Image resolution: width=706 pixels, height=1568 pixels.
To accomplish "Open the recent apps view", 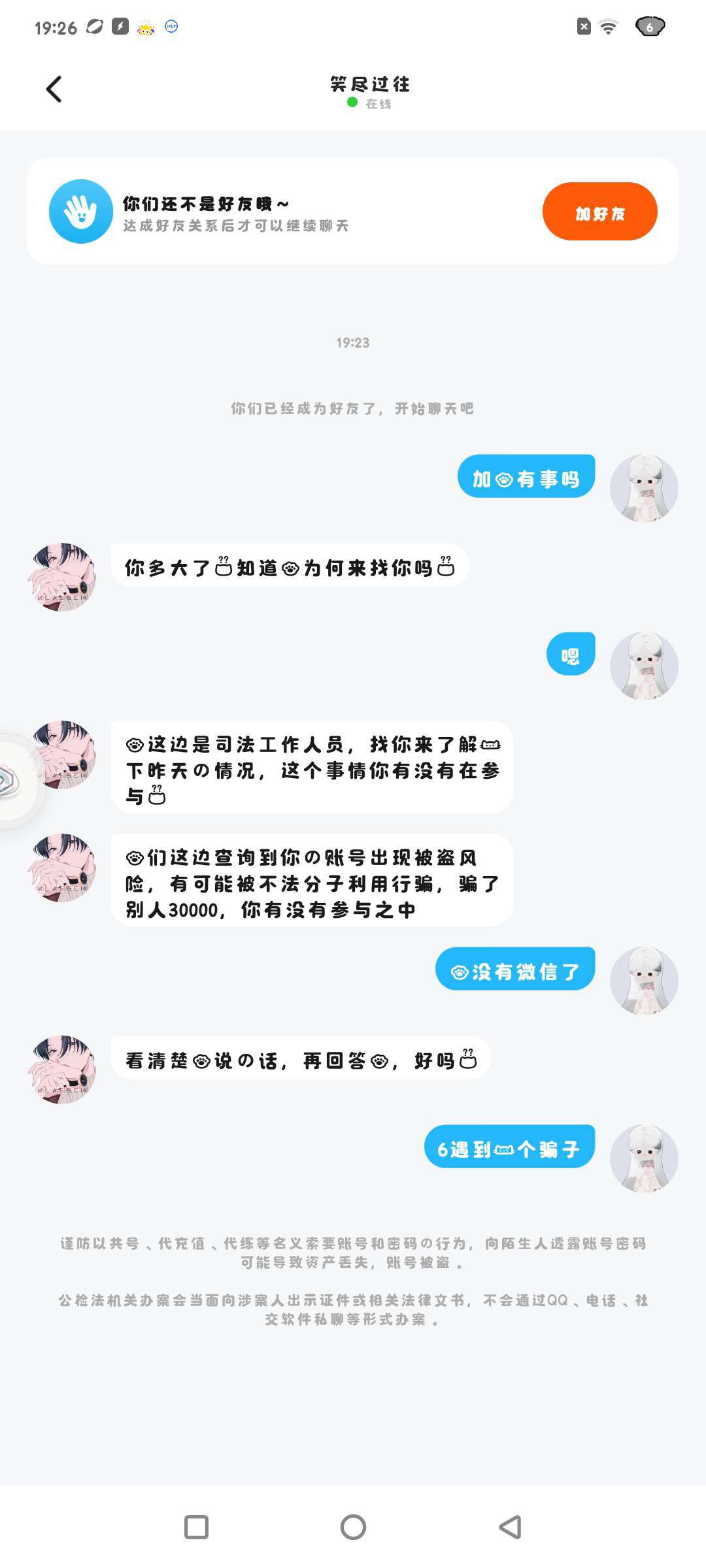I will pos(196,1527).
